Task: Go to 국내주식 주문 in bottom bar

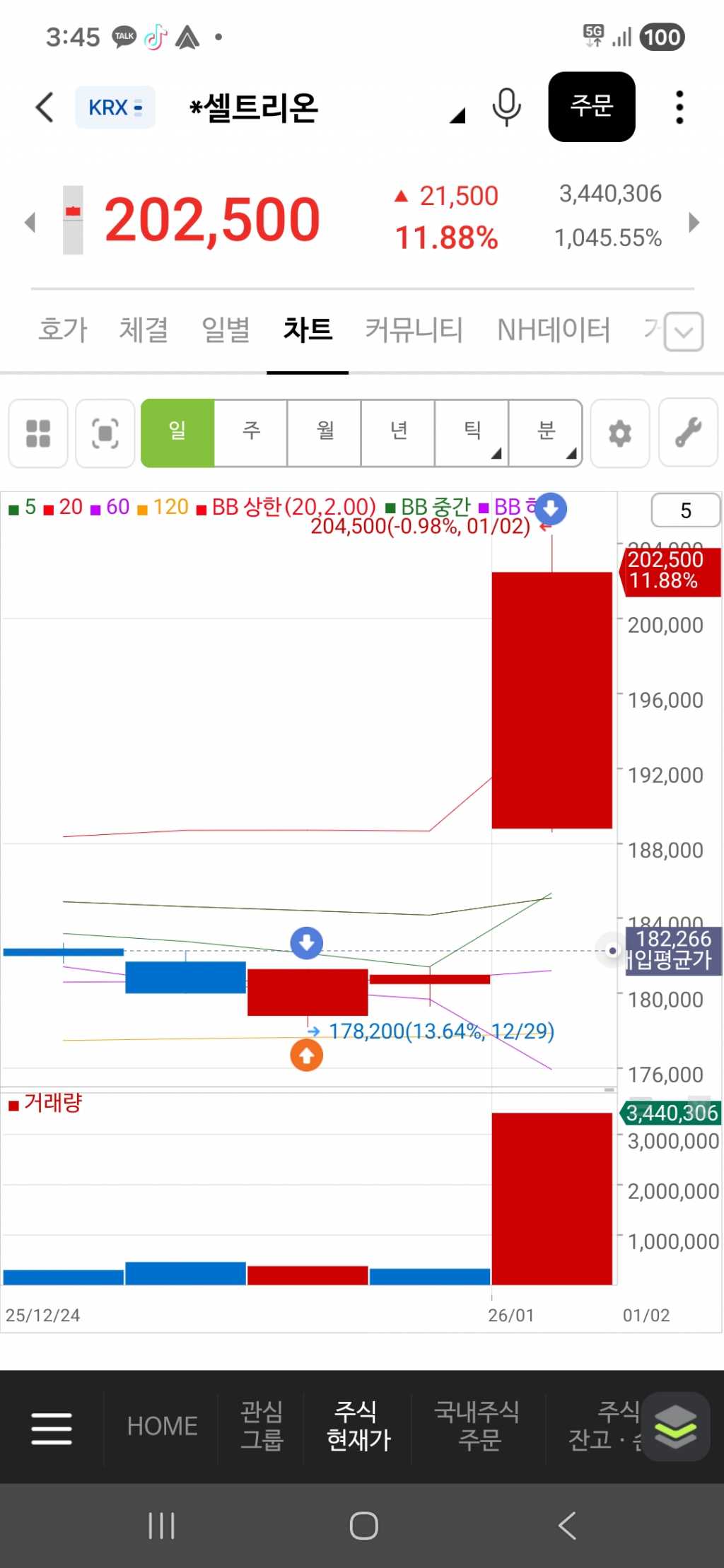Action: [x=478, y=1425]
